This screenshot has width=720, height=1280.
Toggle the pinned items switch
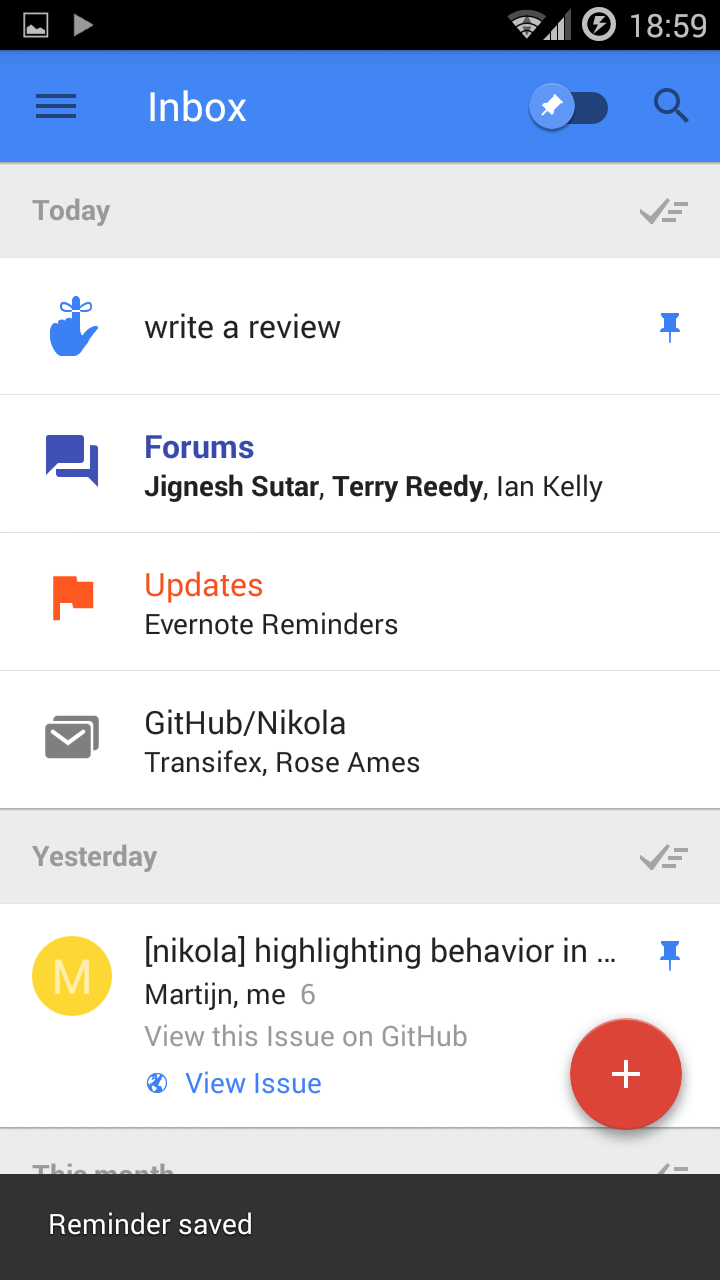pyautogui.click(x=569, y=107)
